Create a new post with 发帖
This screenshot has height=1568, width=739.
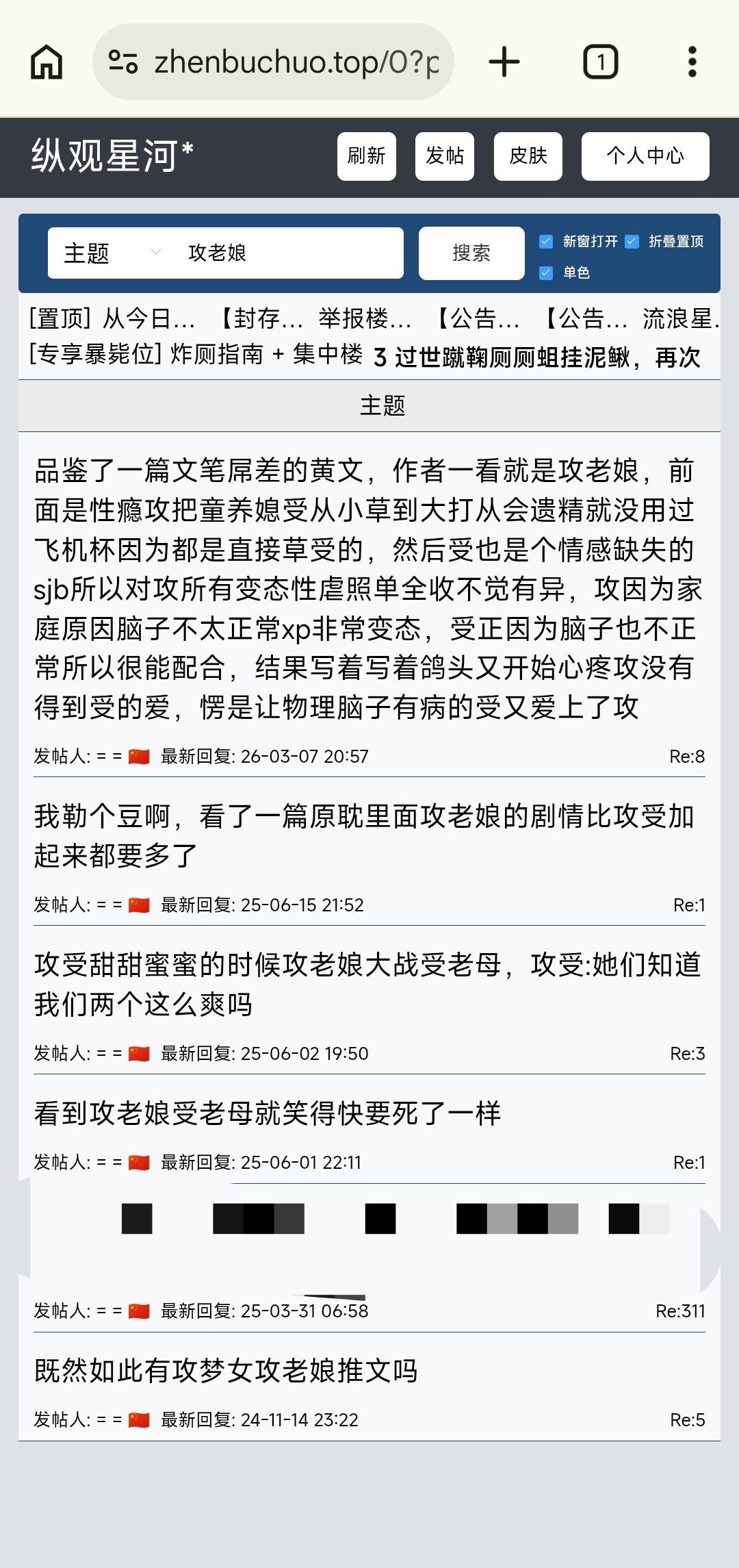pos(445,156)
